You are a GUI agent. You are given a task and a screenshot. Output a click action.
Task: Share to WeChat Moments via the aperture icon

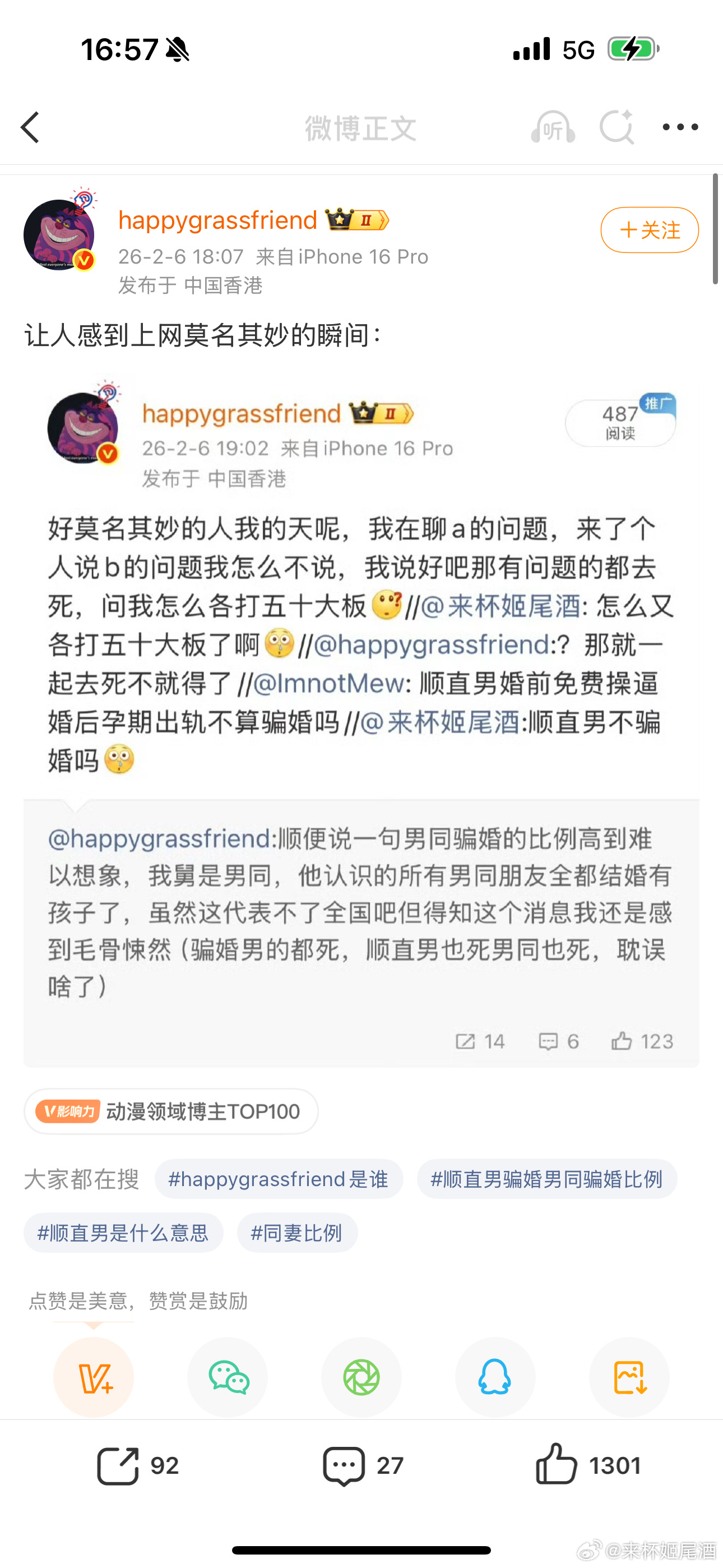pos(361,1377)
